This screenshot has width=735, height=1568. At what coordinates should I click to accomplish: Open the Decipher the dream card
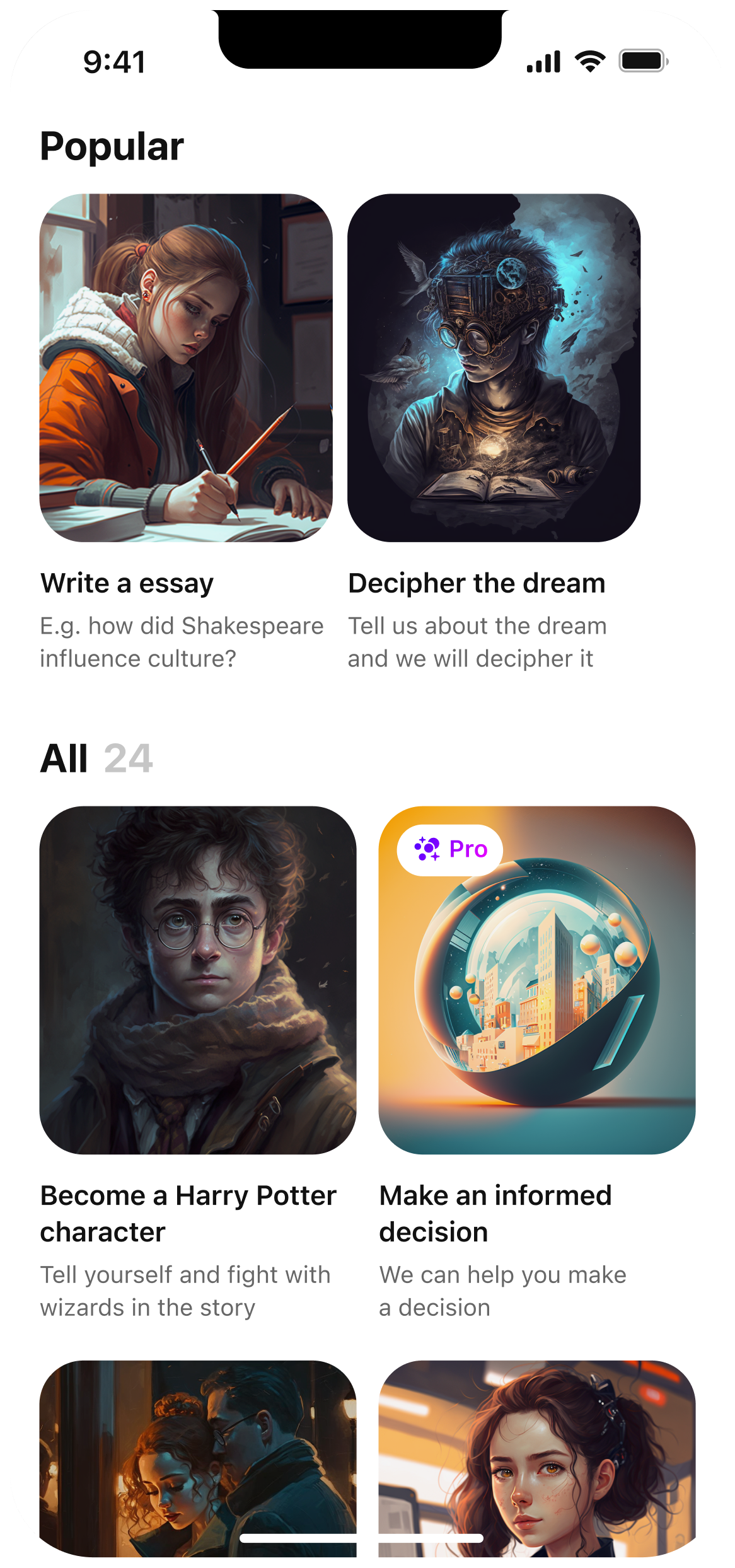pos(494,368)
